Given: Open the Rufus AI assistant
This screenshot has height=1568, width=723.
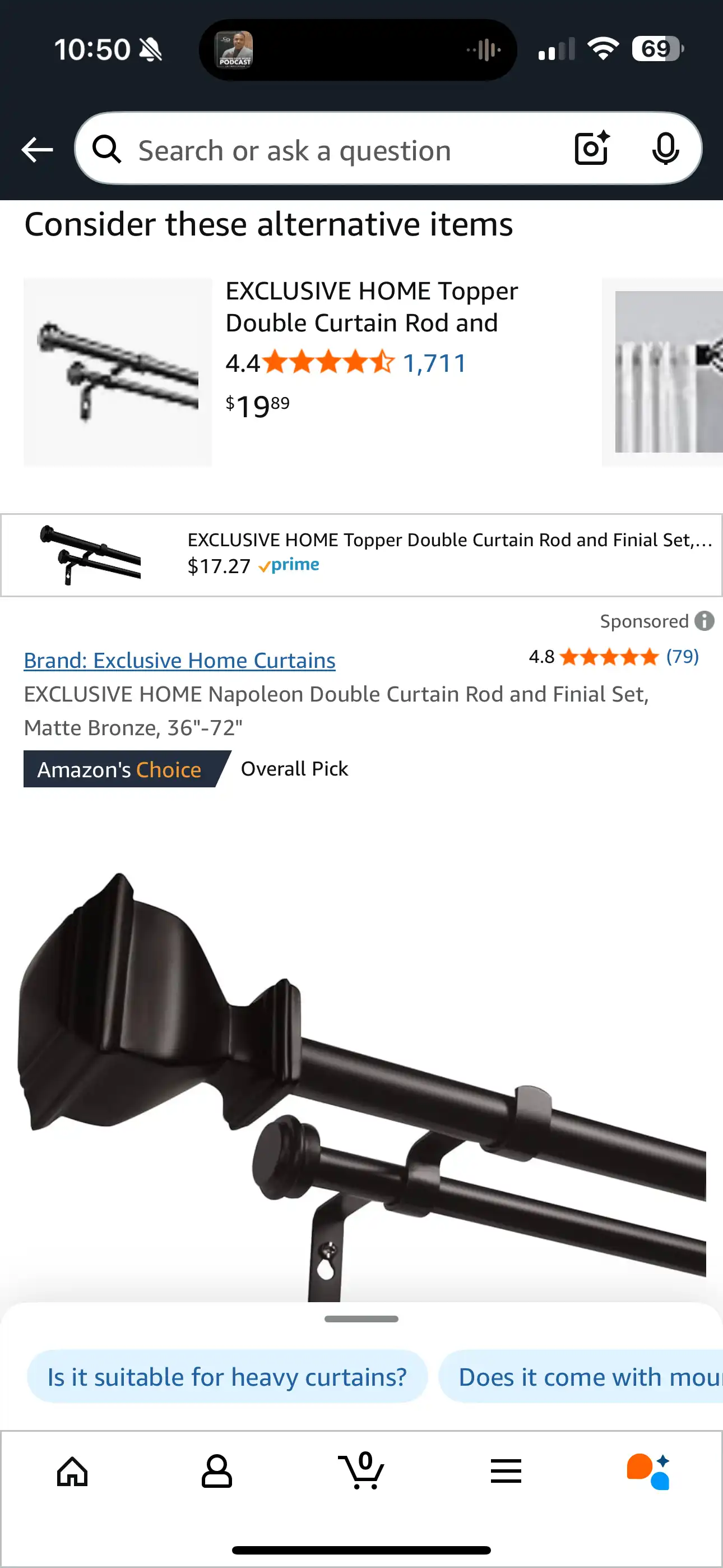Looking at the screenshot, I should click(x=649, y=1472).
